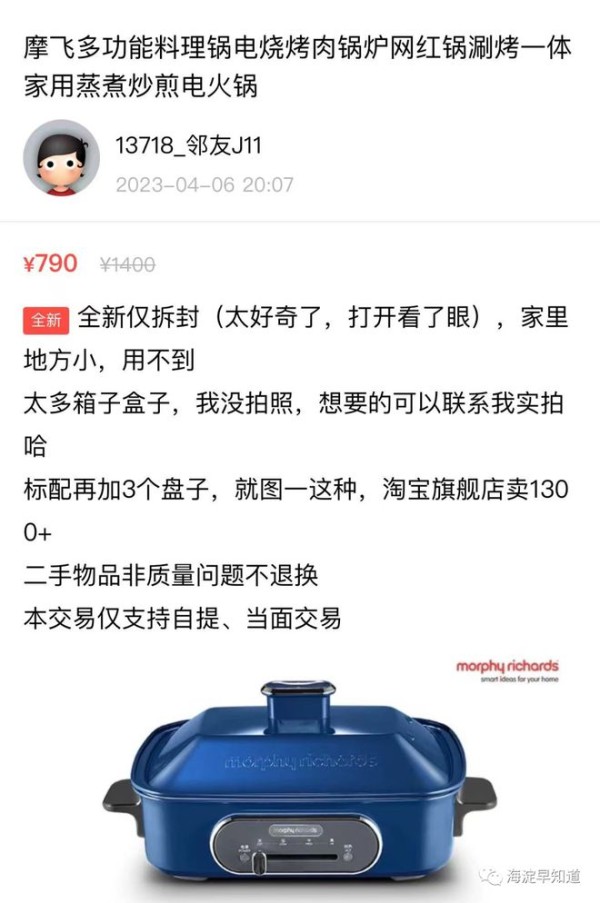Screen dimensions: 600x903
Task: Open seller 13718_邻友J11's profile avatar
Action: point(61,159)
